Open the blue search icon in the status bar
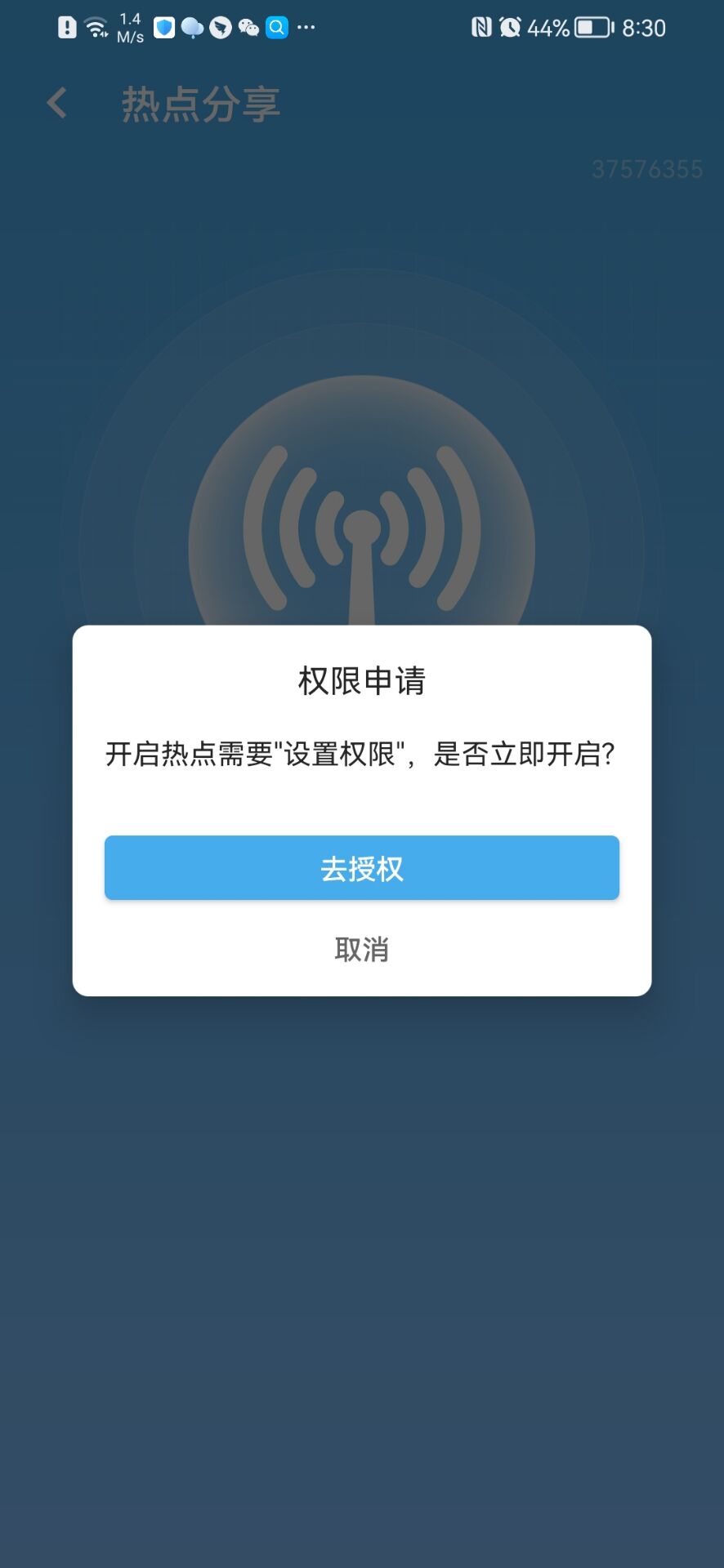The width and height of the screenshot is (724, 1568). pyautogui.click(x=277, y=28)
